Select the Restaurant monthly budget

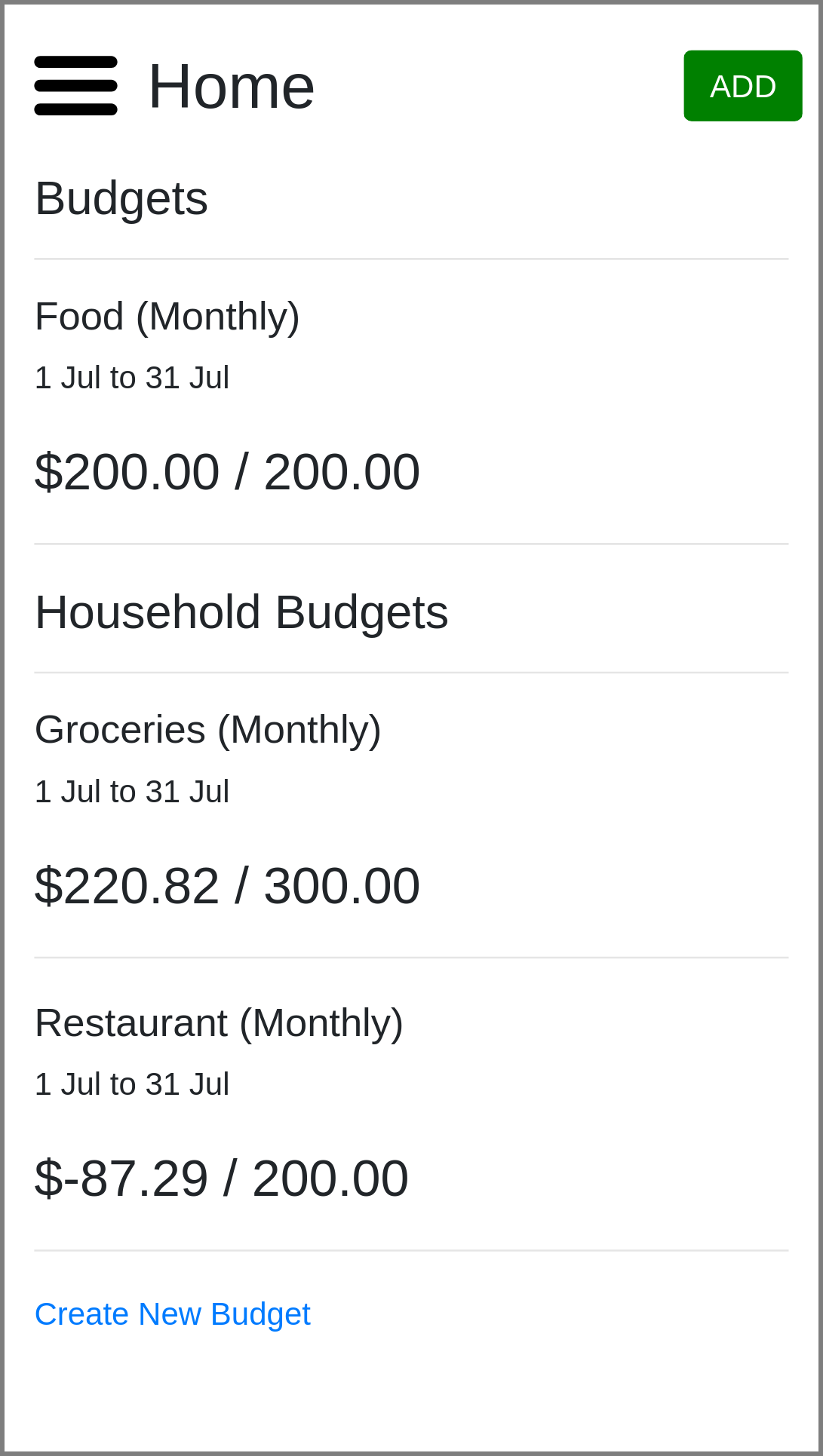point(219,1023)
